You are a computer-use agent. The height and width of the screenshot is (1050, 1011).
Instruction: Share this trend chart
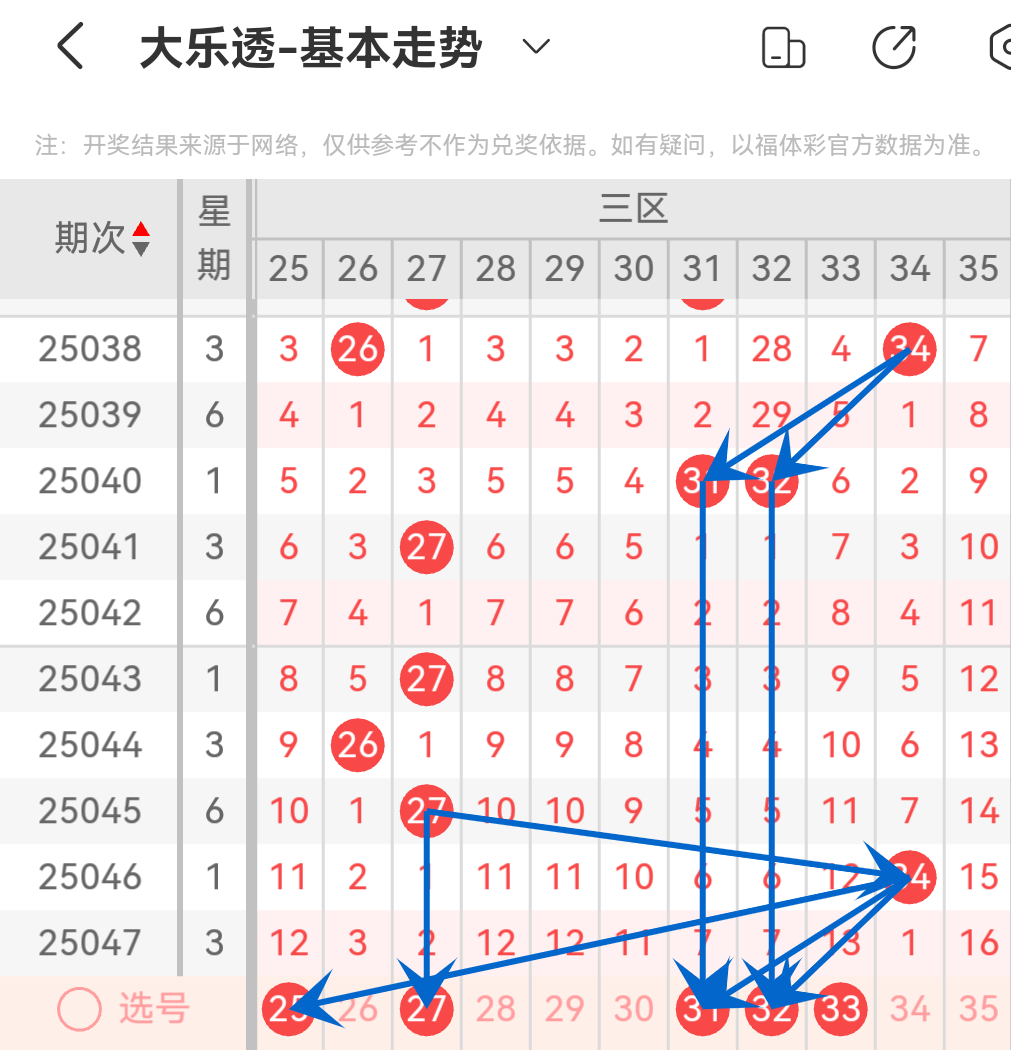point(893,47)
